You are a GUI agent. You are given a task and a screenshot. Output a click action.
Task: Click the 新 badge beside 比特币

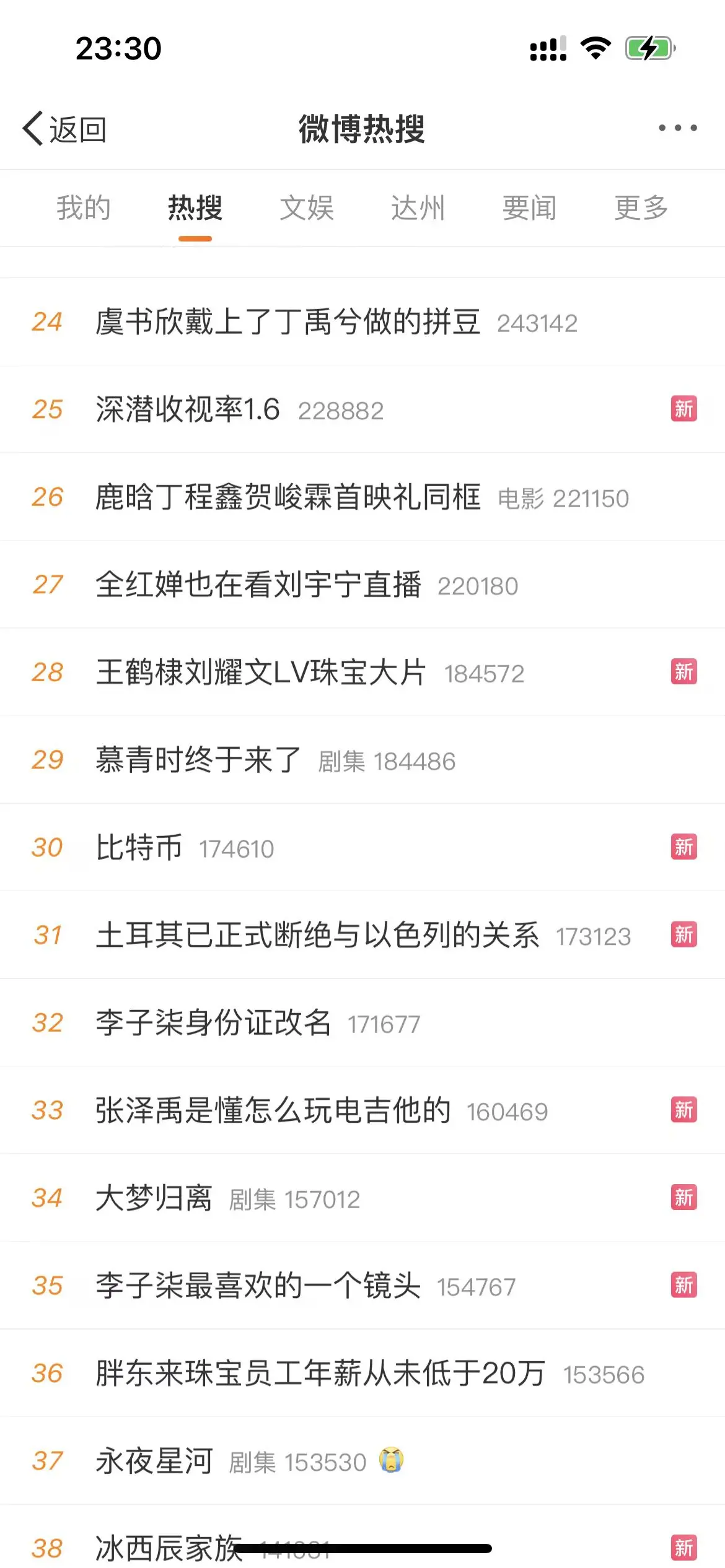(684, 848)
